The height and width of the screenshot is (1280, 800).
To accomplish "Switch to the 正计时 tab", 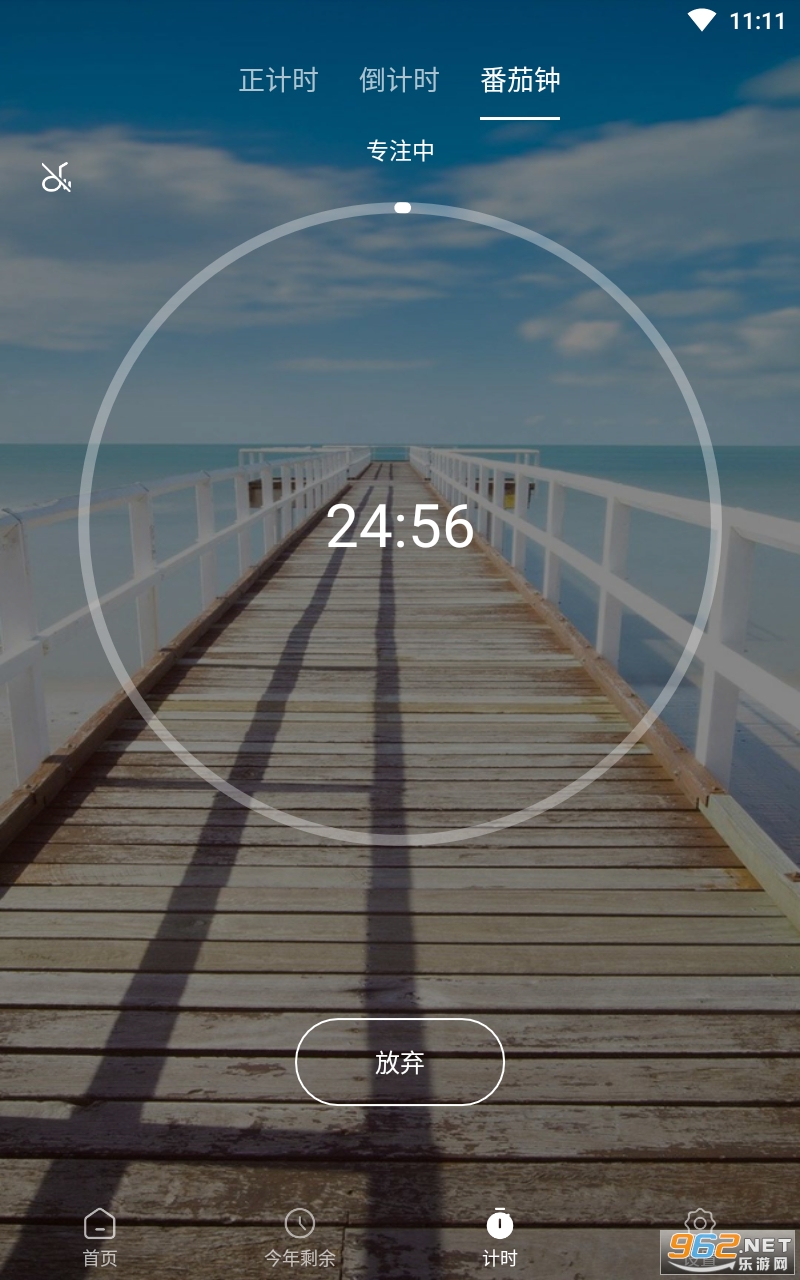I will pyautogui.click(x=278, y=80).
